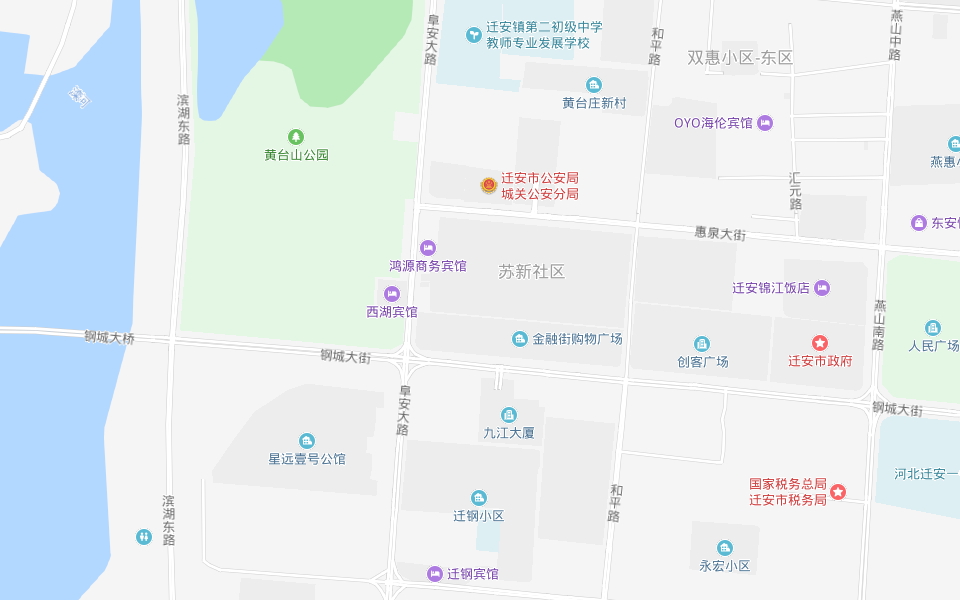Open the 迁安市政府 government marker
The image size is (960, 600).
click(x=820, y=343)
